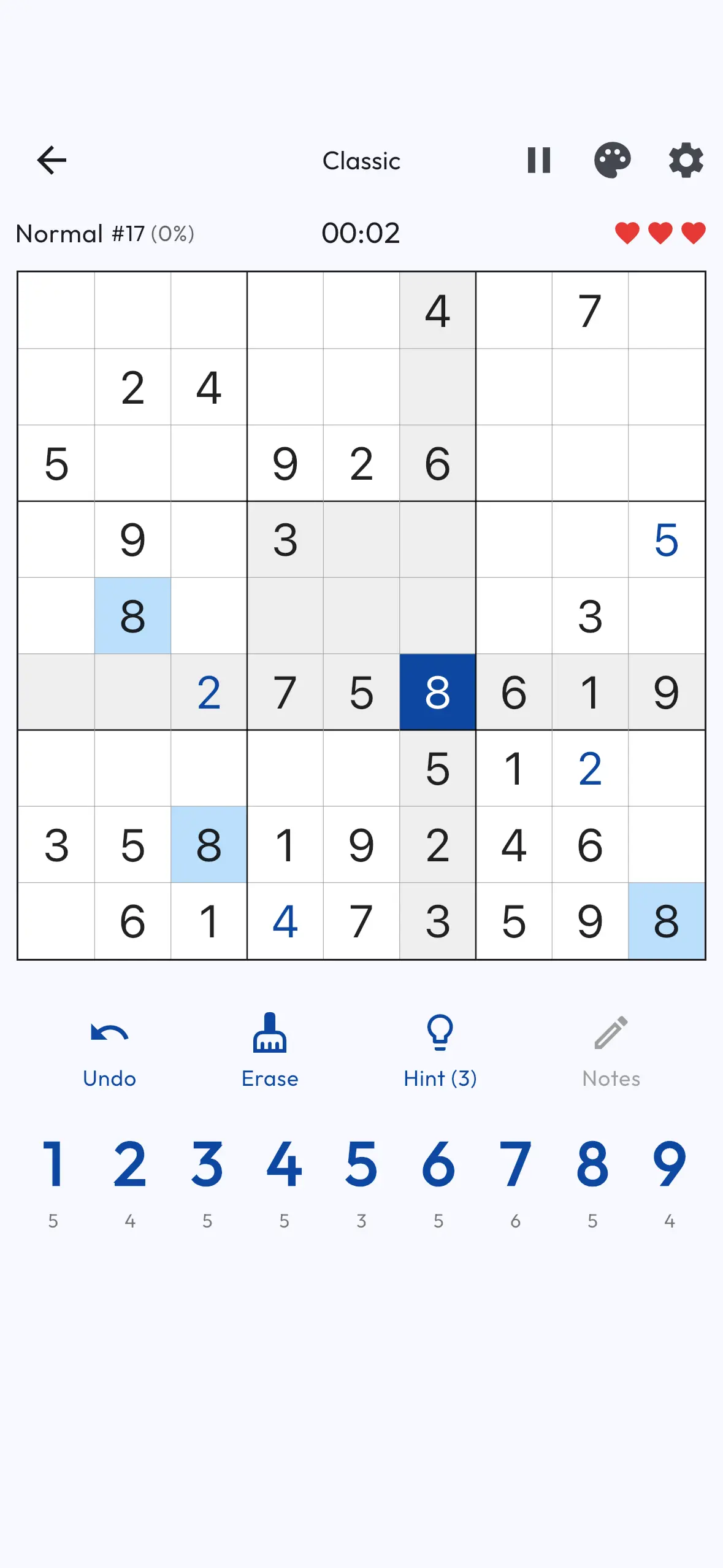Select the dark highlighted 8 cell
Image resolution: width=723 pixels, height=1568 pixels.
pyautogui.click(x=438, y=692)
